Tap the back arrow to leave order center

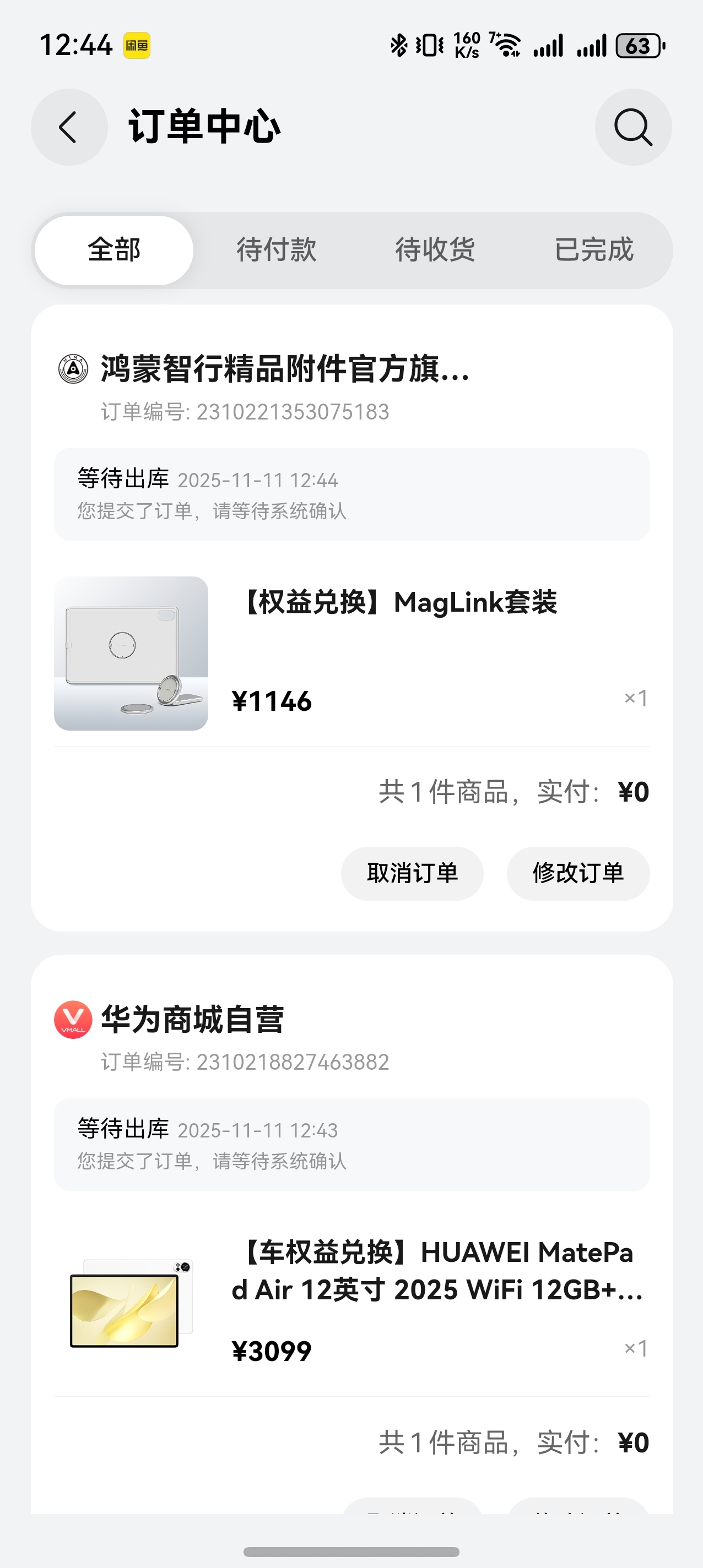coord(68,127)
